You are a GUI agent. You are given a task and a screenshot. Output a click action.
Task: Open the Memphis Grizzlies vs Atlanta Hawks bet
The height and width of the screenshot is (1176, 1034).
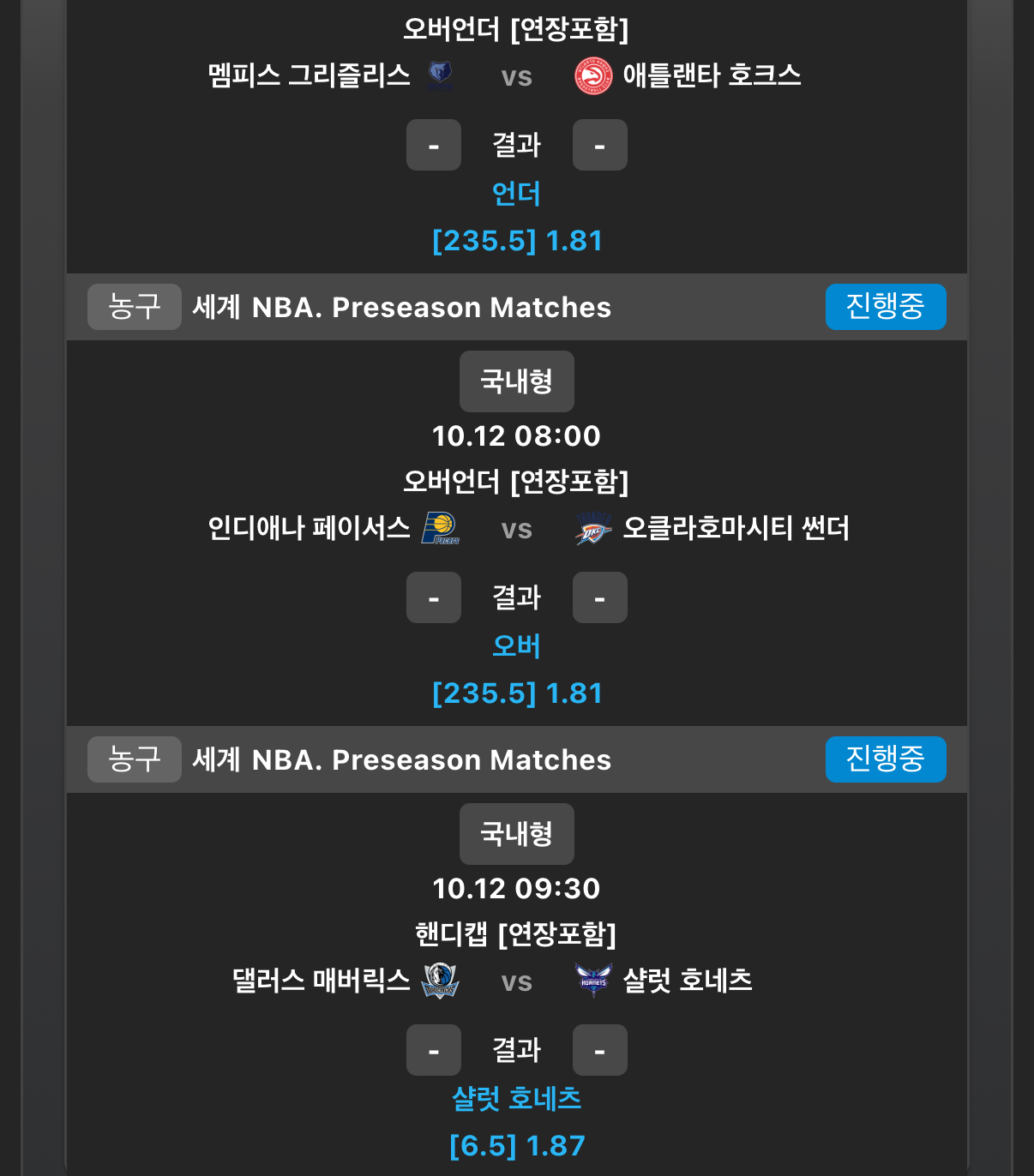(x=516, y=76)
